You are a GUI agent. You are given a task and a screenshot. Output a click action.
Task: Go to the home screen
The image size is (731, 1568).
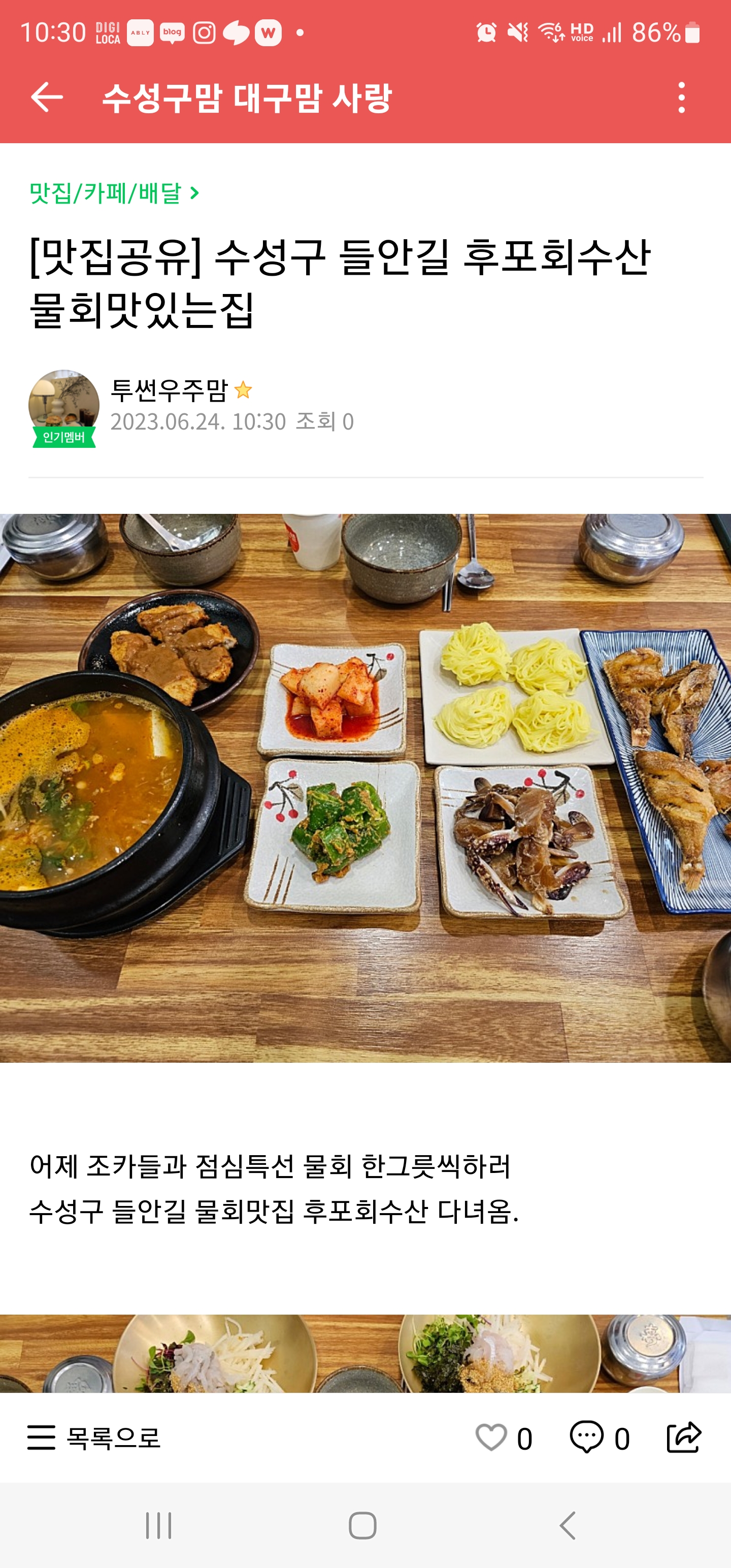pos(363,1525)
